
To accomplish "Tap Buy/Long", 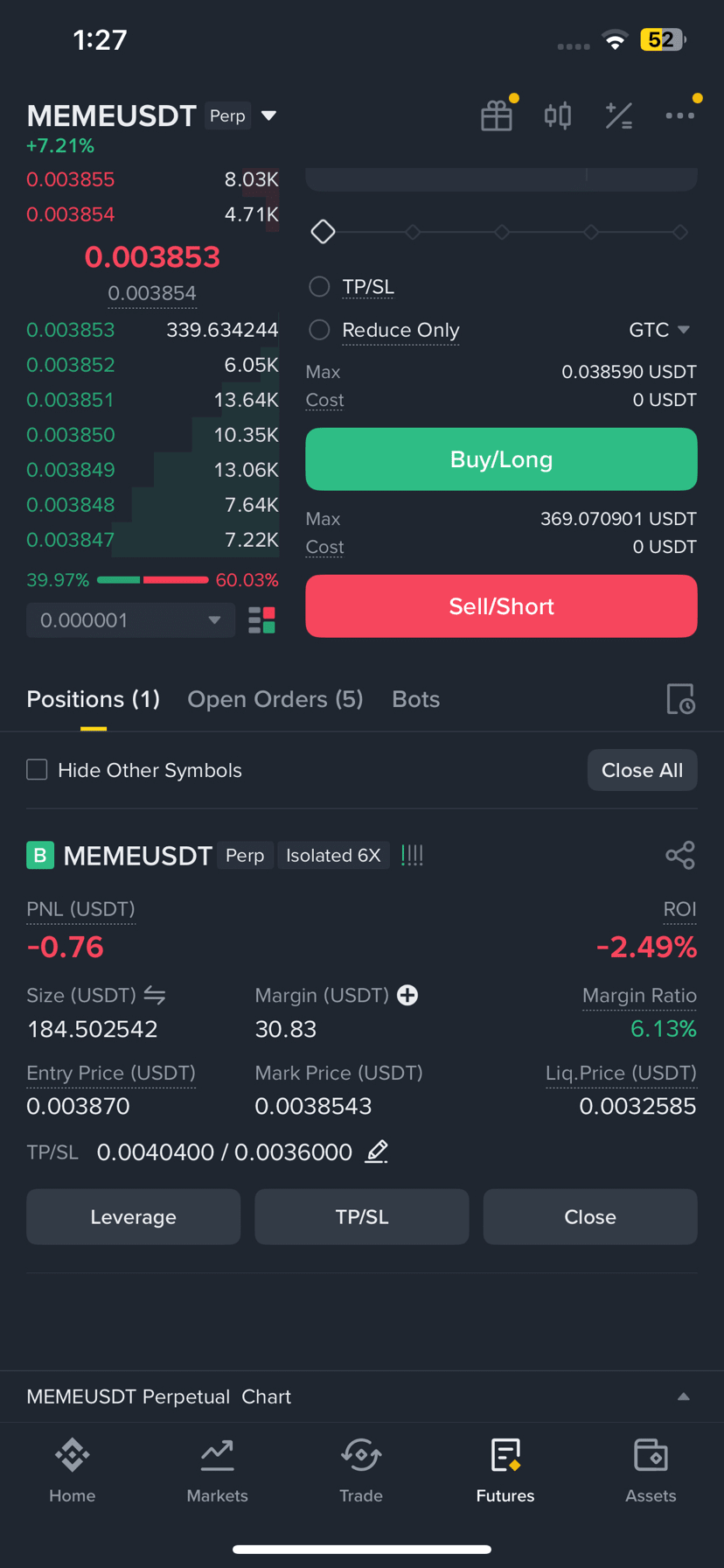I will click(501, 459).
